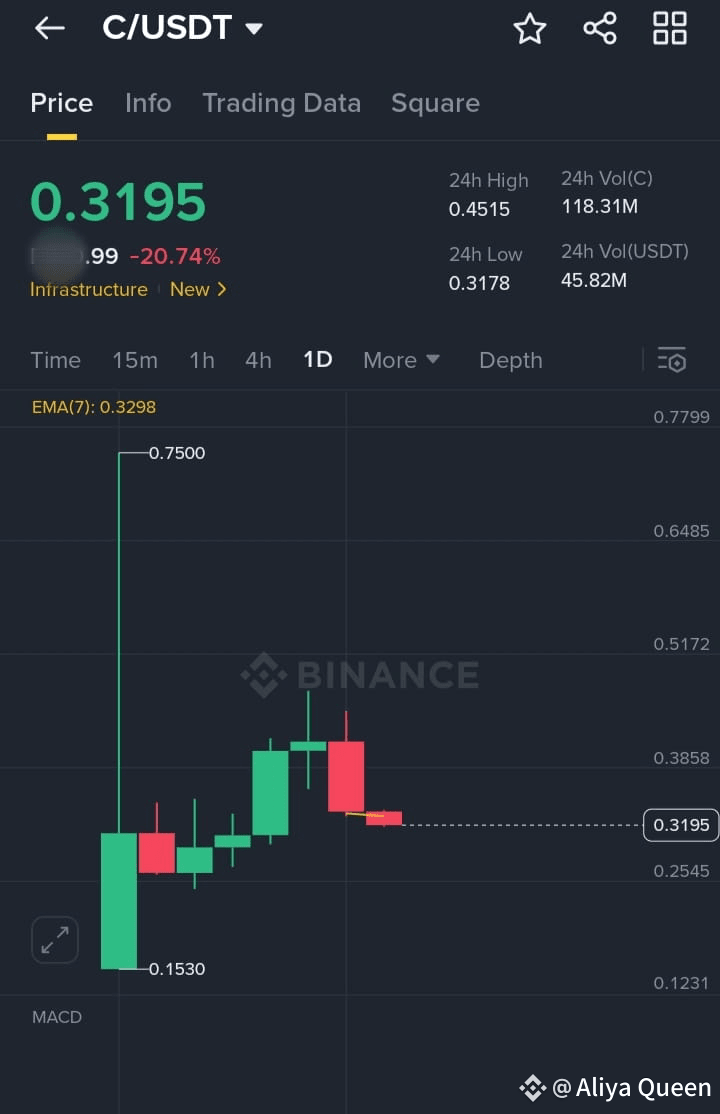
Task: Select the 15m timeframe
Action: pos(135,360)
